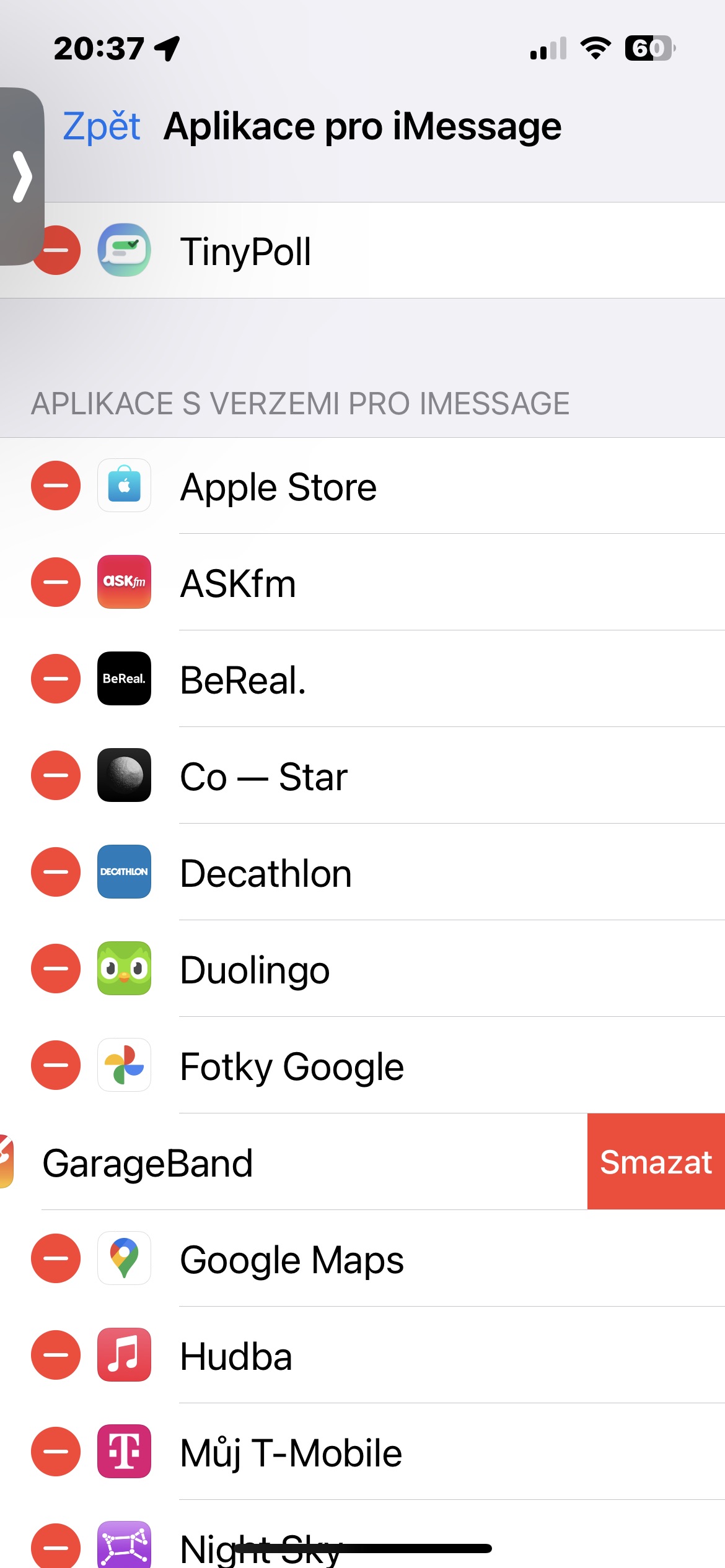Tap the delete circle beside BeReal.
The image size is (725, 1568).
coord(56,679)
